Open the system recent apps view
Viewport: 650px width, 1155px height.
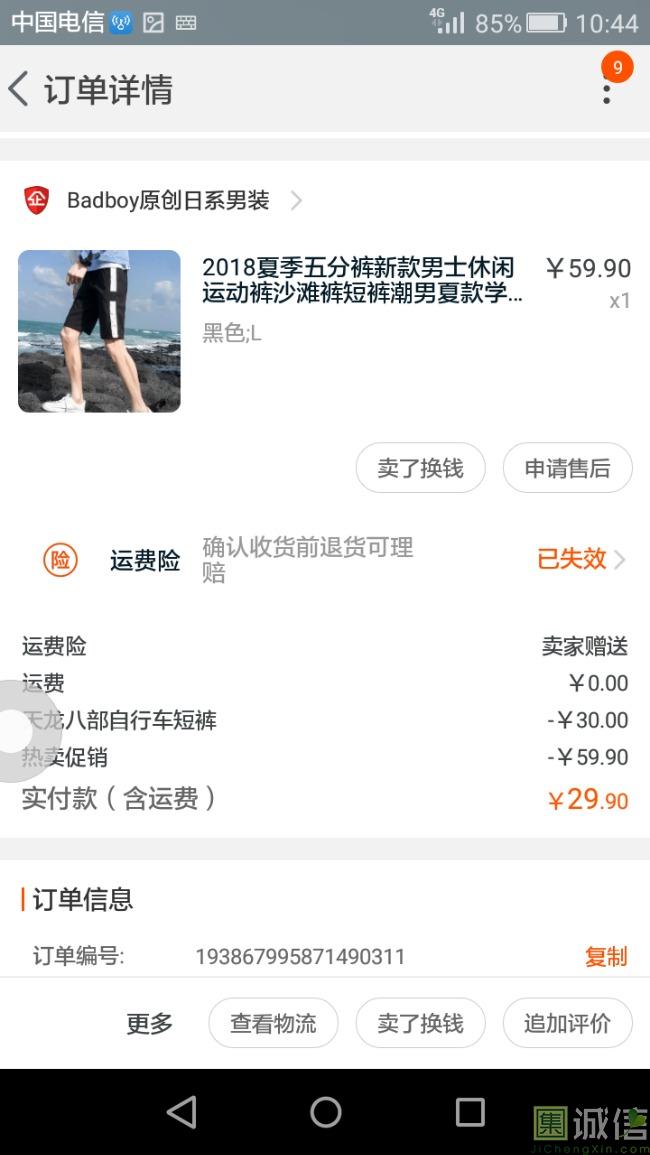469,1112
